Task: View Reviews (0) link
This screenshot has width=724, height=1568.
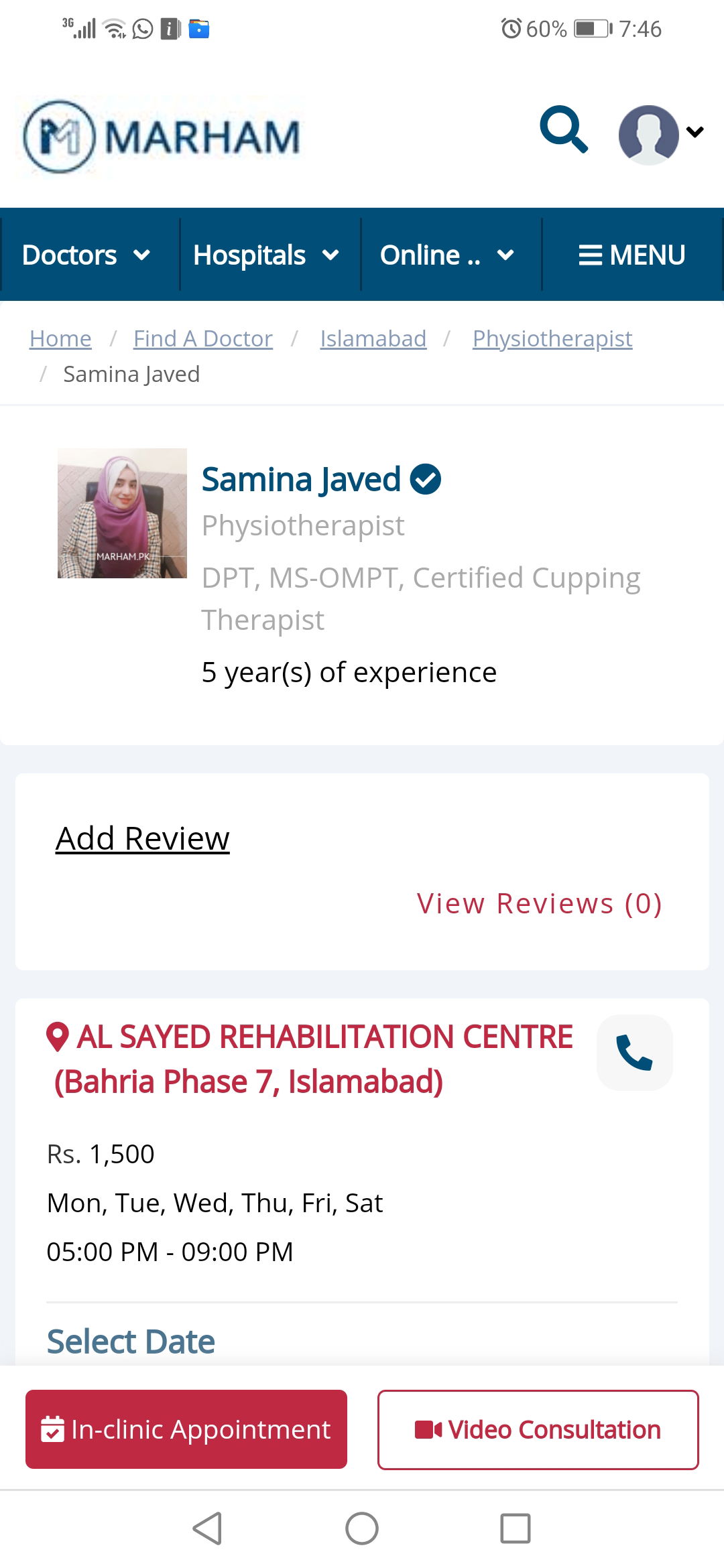Action: pos(539,903)
